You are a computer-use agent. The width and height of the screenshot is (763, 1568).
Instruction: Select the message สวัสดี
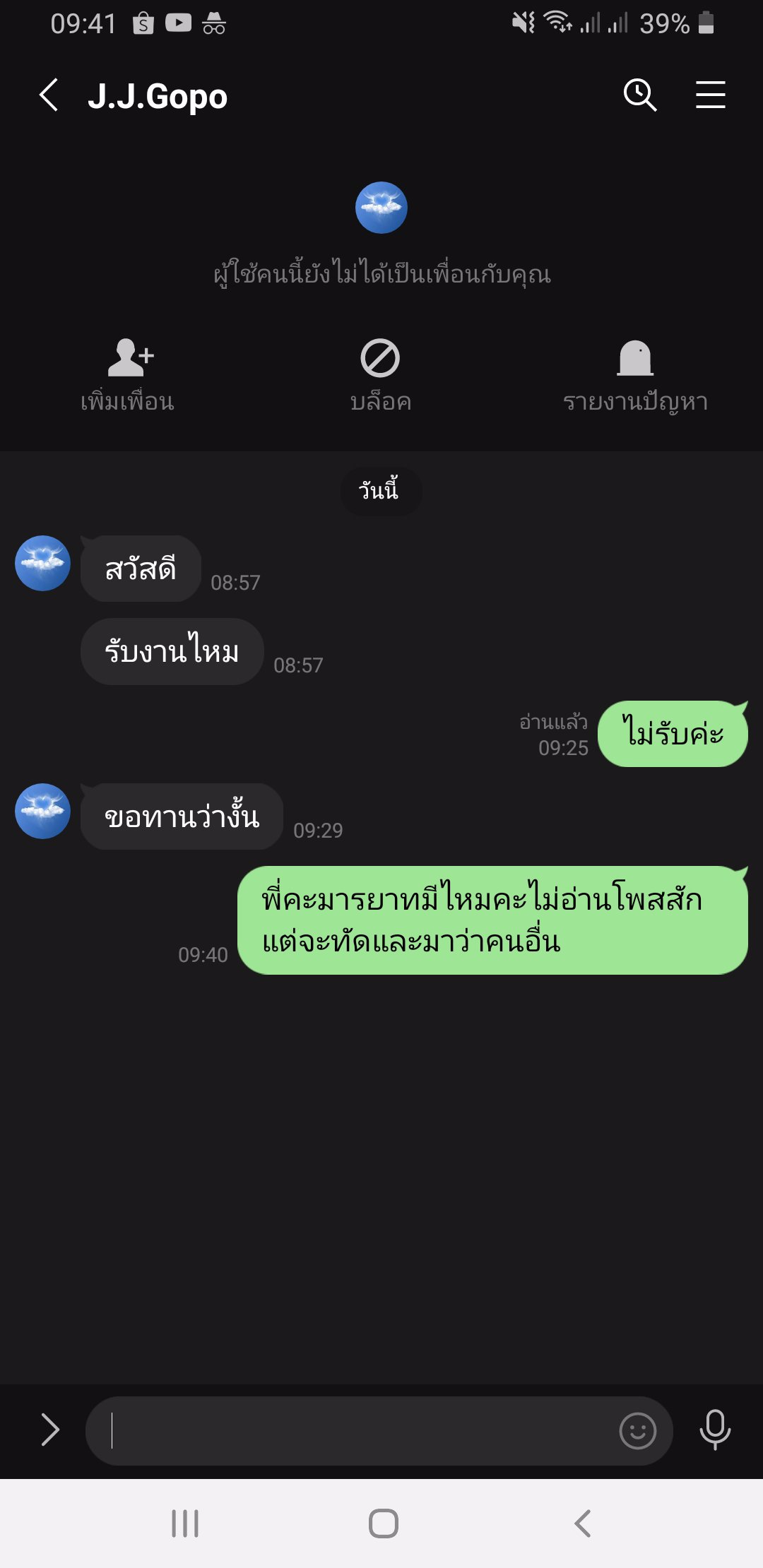point(139,569)
